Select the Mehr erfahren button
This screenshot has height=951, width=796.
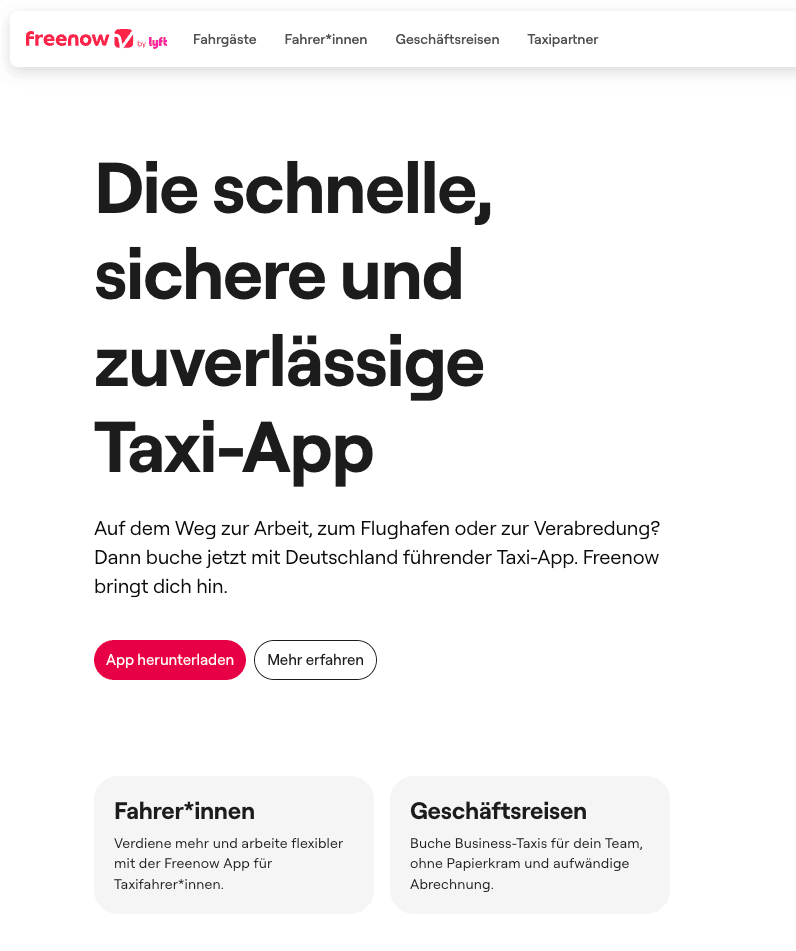[x=315, y=660]
